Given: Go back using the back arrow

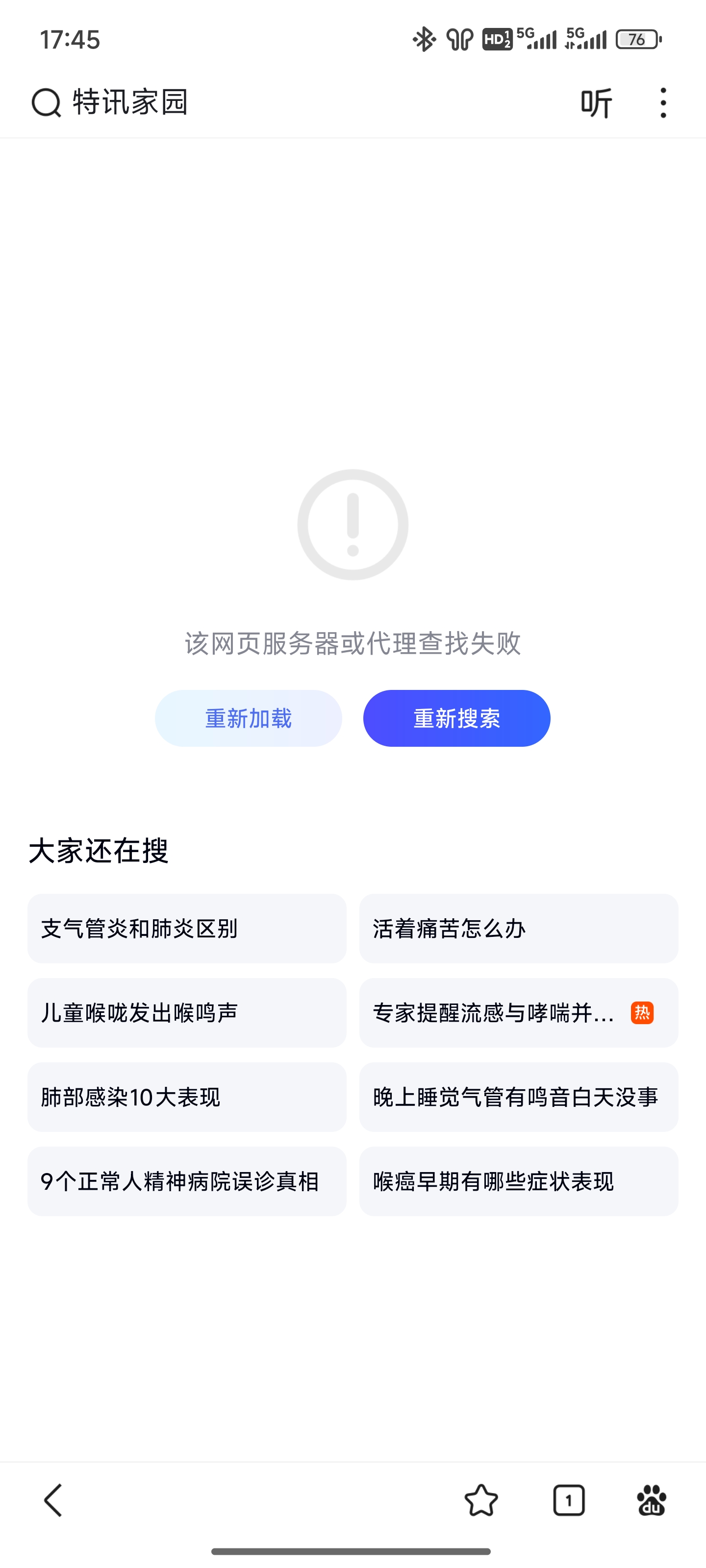Looking at the screenshot, I should point(53,1501).
